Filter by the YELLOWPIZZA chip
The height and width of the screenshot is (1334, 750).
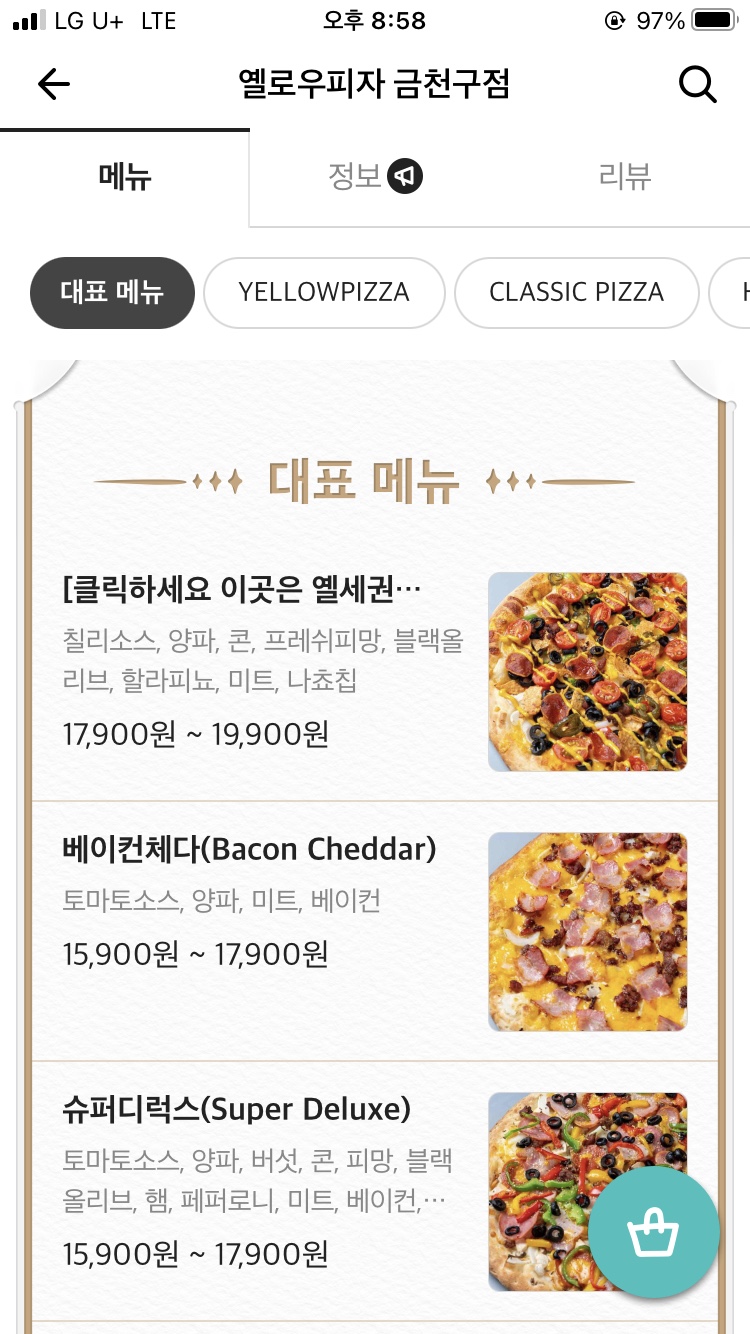tap(324, 292)
